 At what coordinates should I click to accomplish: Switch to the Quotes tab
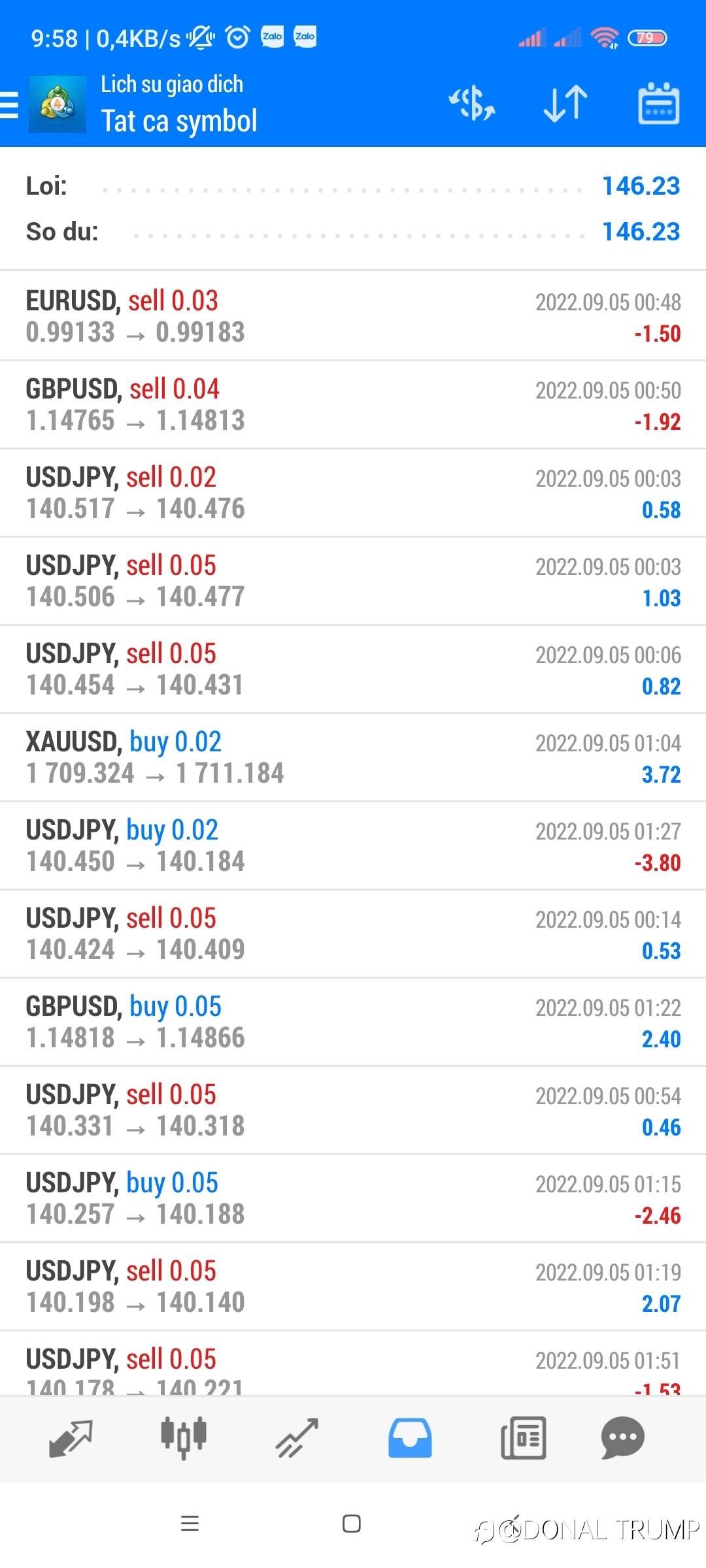click(71, 1439)
